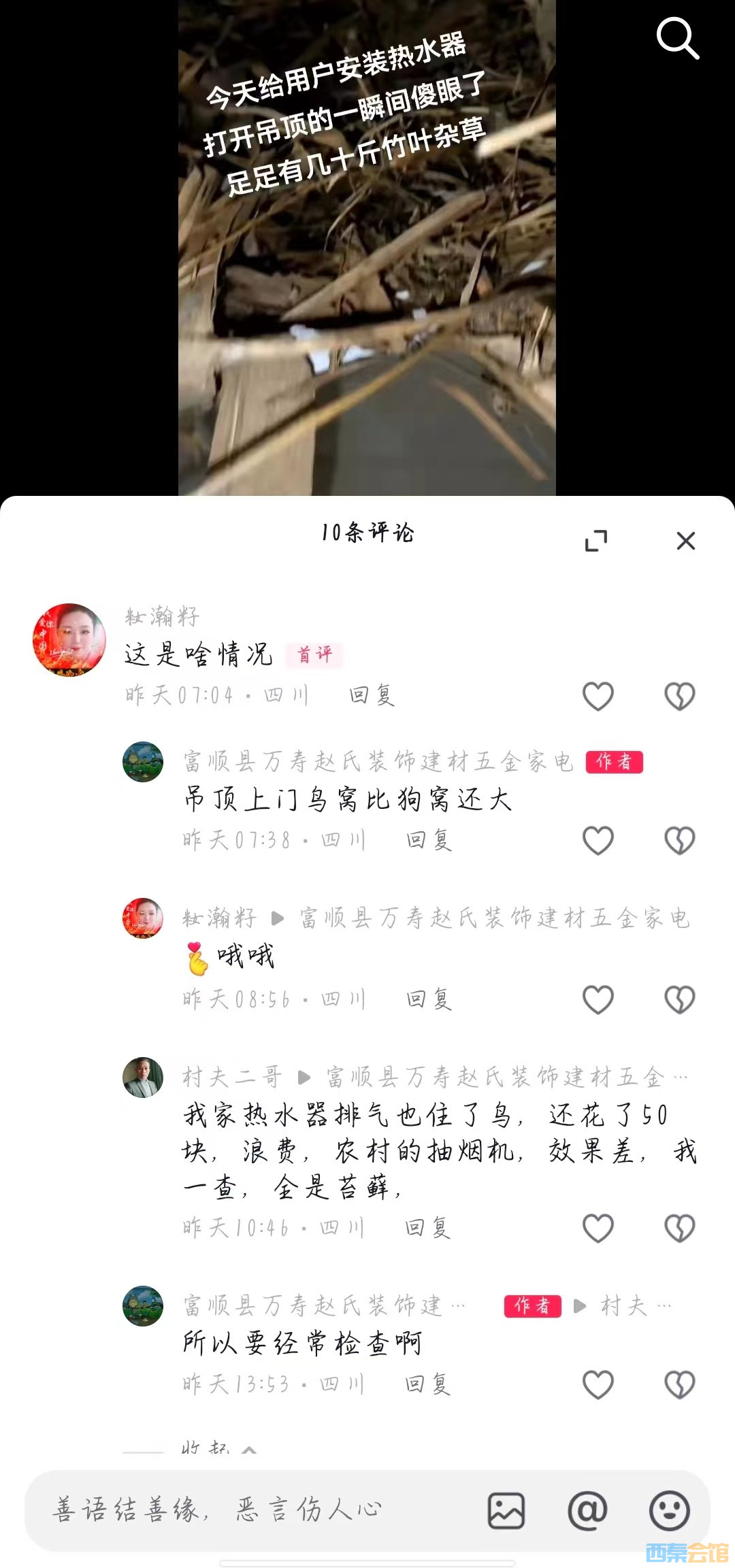The width and height of the screenshot is (735, 1568).
Task: Mention someone with the @ icon
Action: pos(587,1511)
